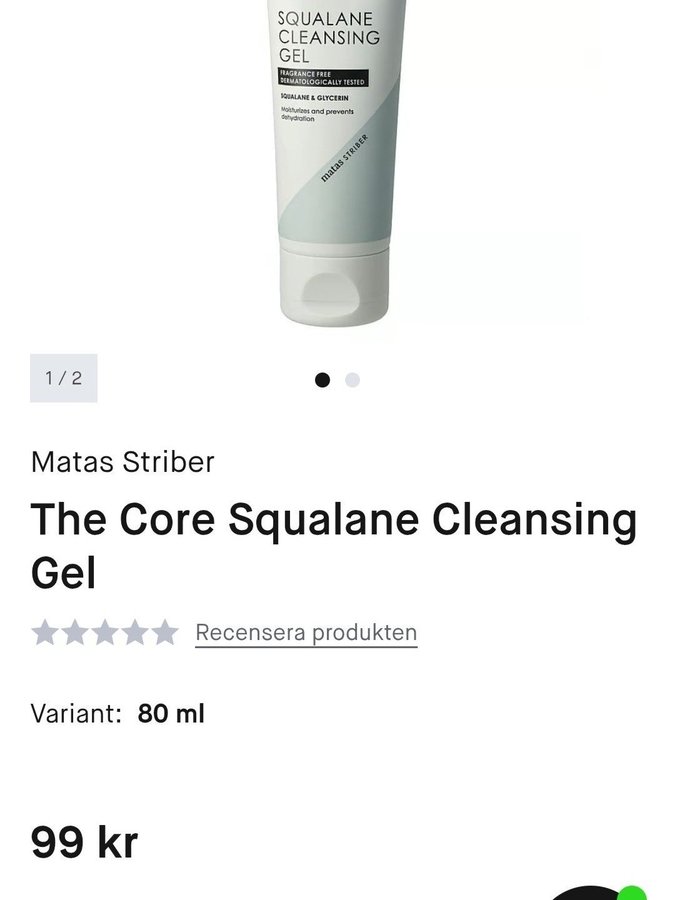Open the "Recensera produkten" review link
The width and height of the screenshot is (675, 900).
click(306, 633)
